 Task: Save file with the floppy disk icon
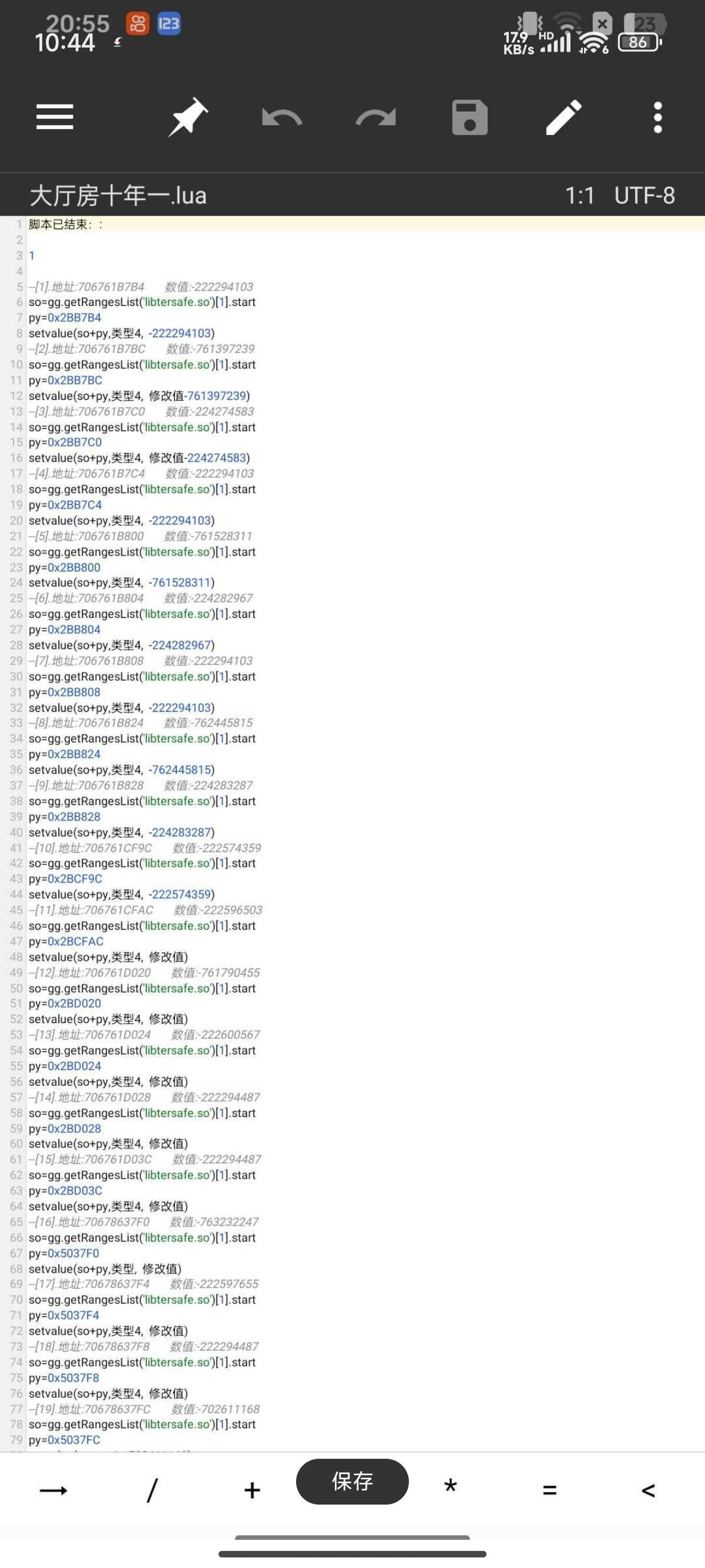[x=469, y=117]
